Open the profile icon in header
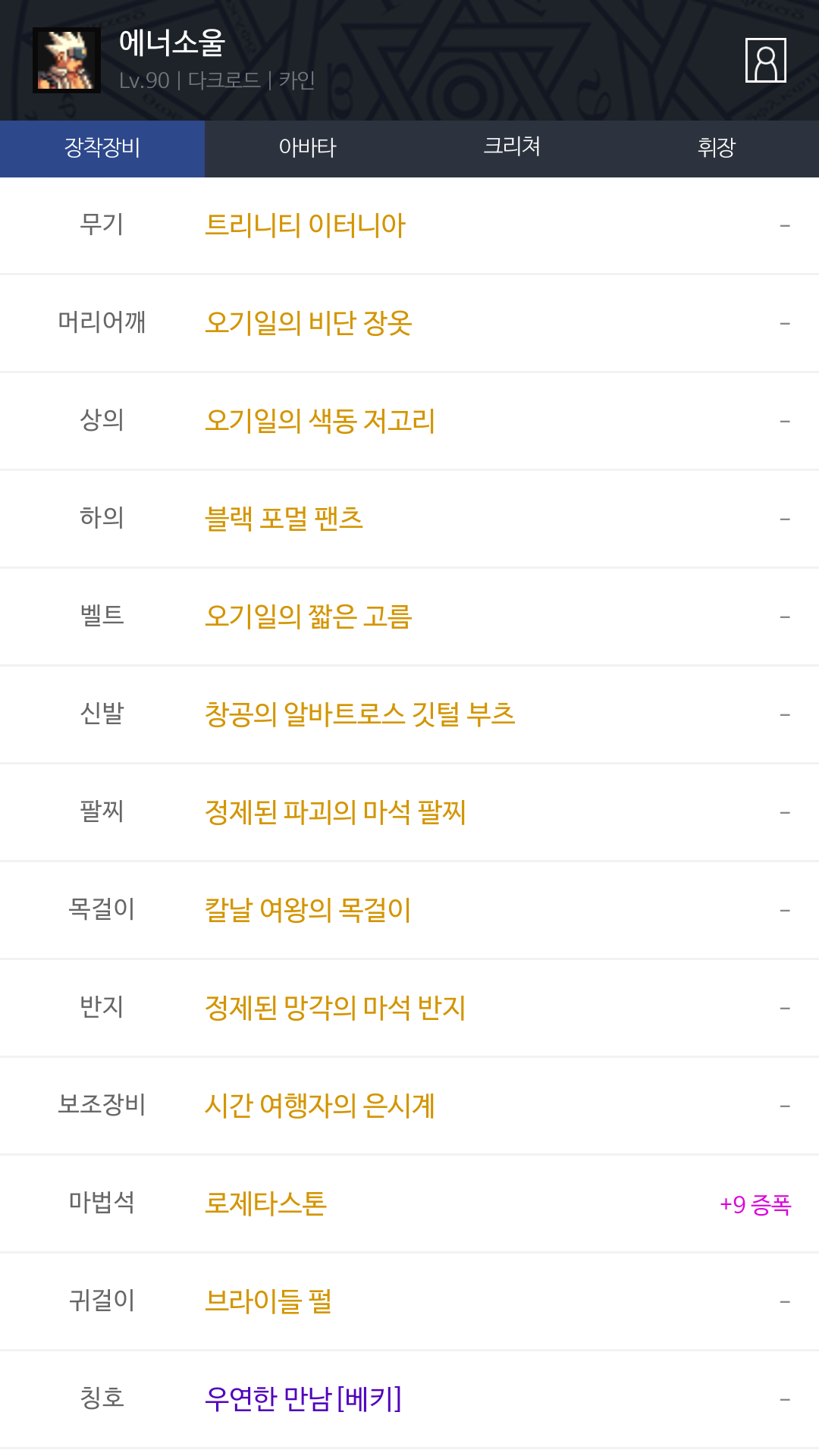The height and width of the screenshot is (1456, 819). (765, 60)
